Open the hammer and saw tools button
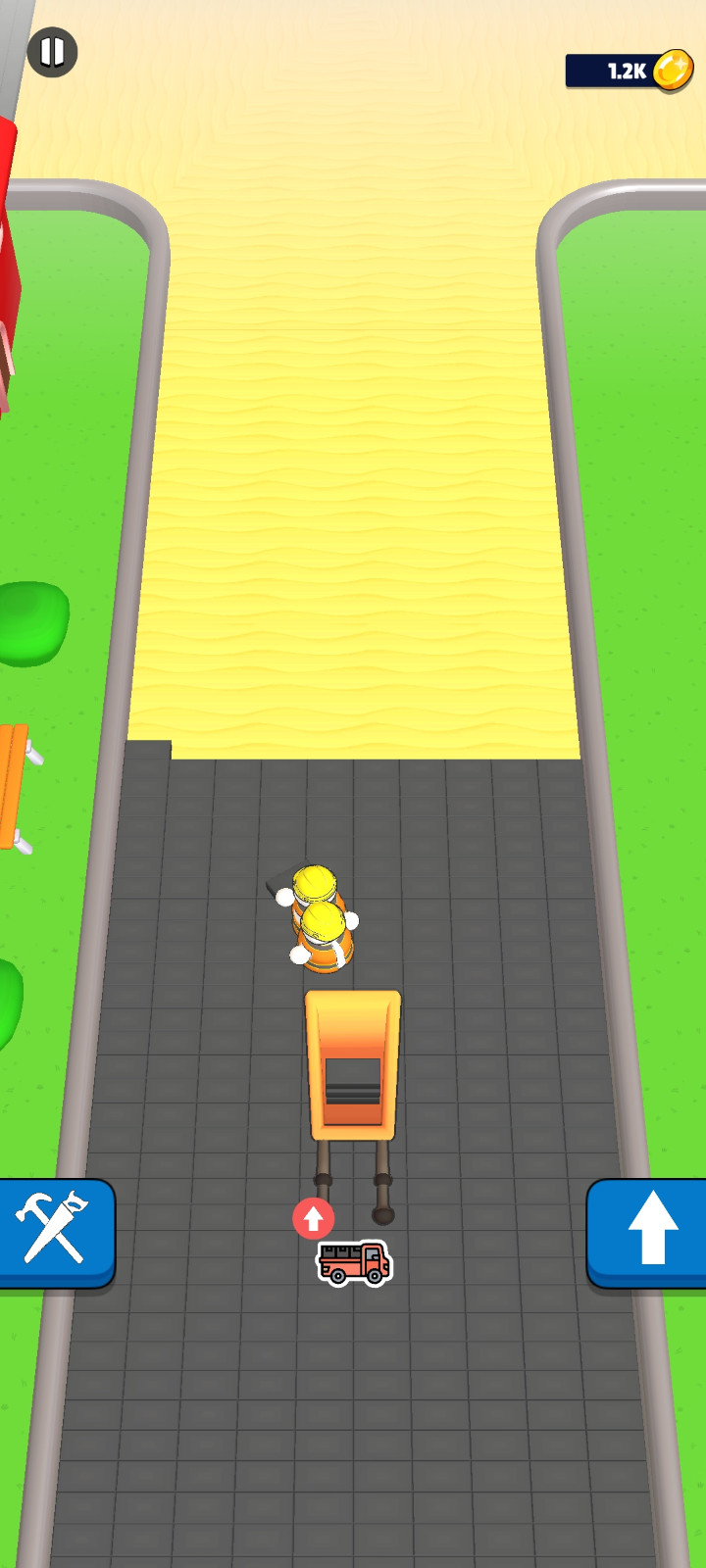Viewport: 706px width, 1568px height. [55, 1231]
